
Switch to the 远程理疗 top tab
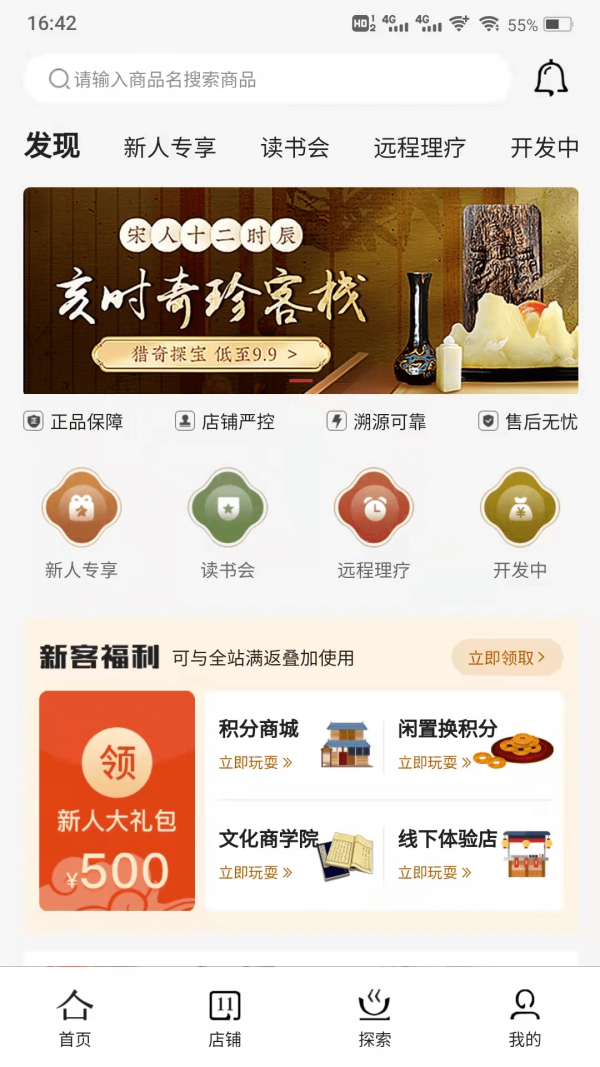point(419,148)
